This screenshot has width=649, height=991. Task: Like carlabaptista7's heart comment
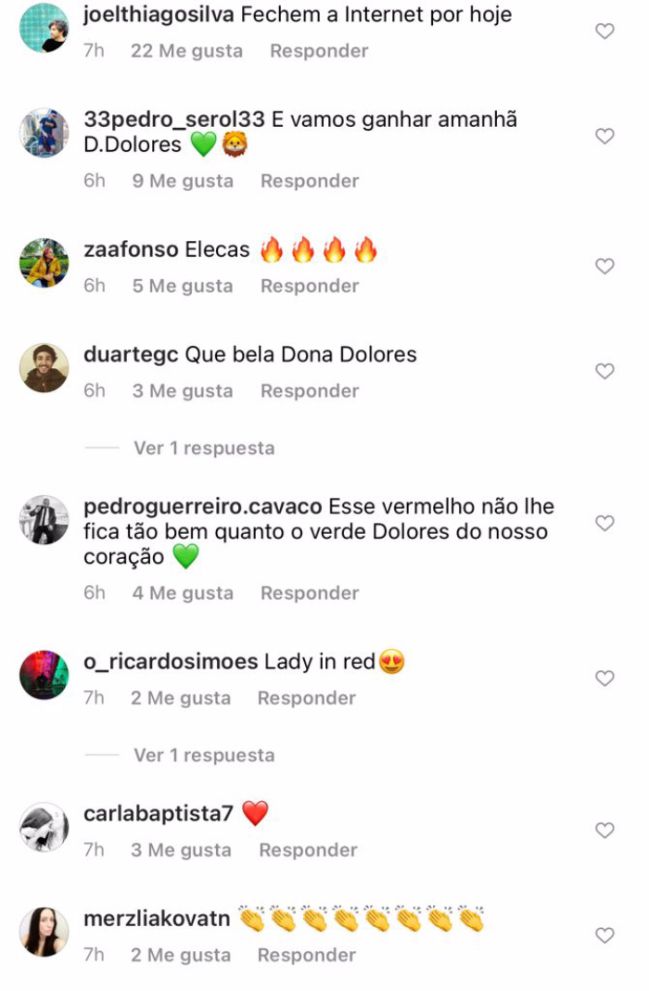(x=604, y=830)
